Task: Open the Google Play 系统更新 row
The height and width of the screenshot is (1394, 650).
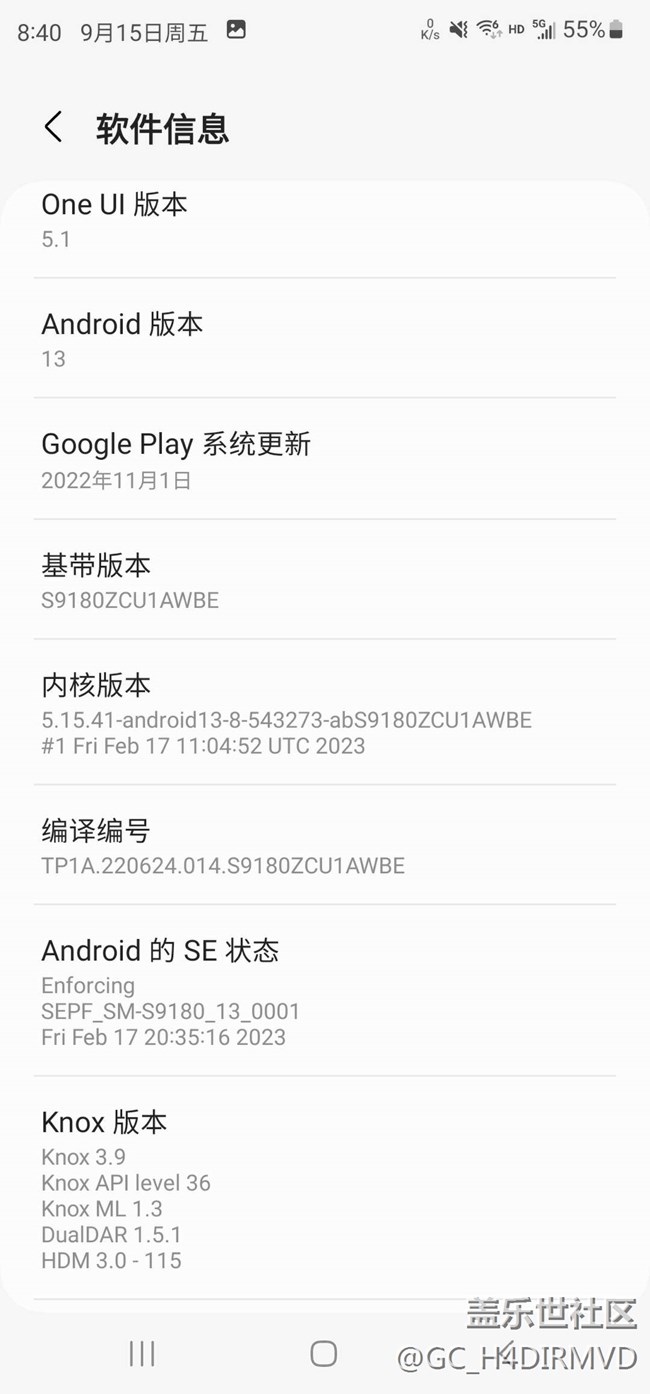Action: point(324,459)
